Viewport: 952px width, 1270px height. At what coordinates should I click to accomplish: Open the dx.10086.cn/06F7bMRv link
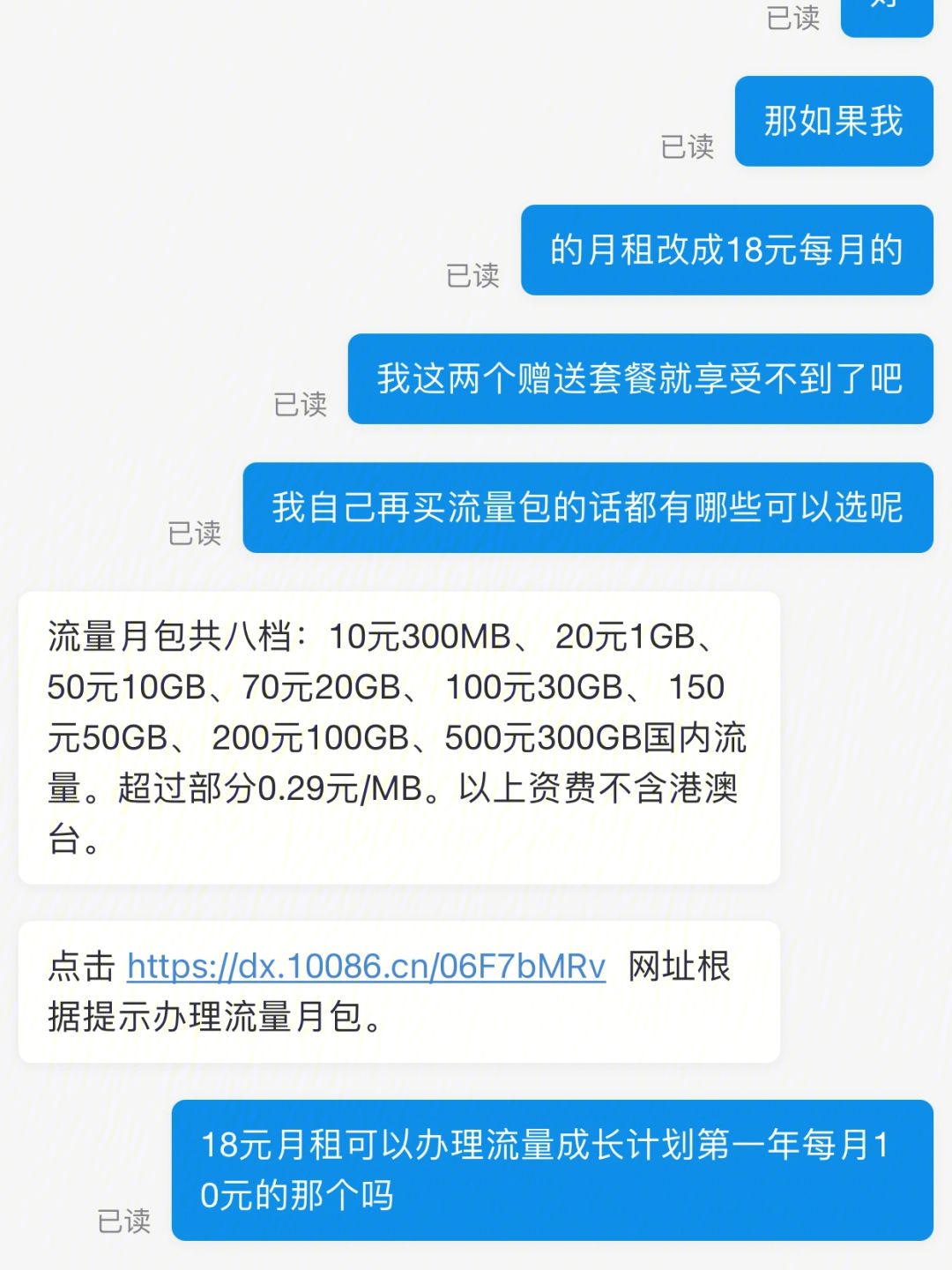(x=366, y=967)
